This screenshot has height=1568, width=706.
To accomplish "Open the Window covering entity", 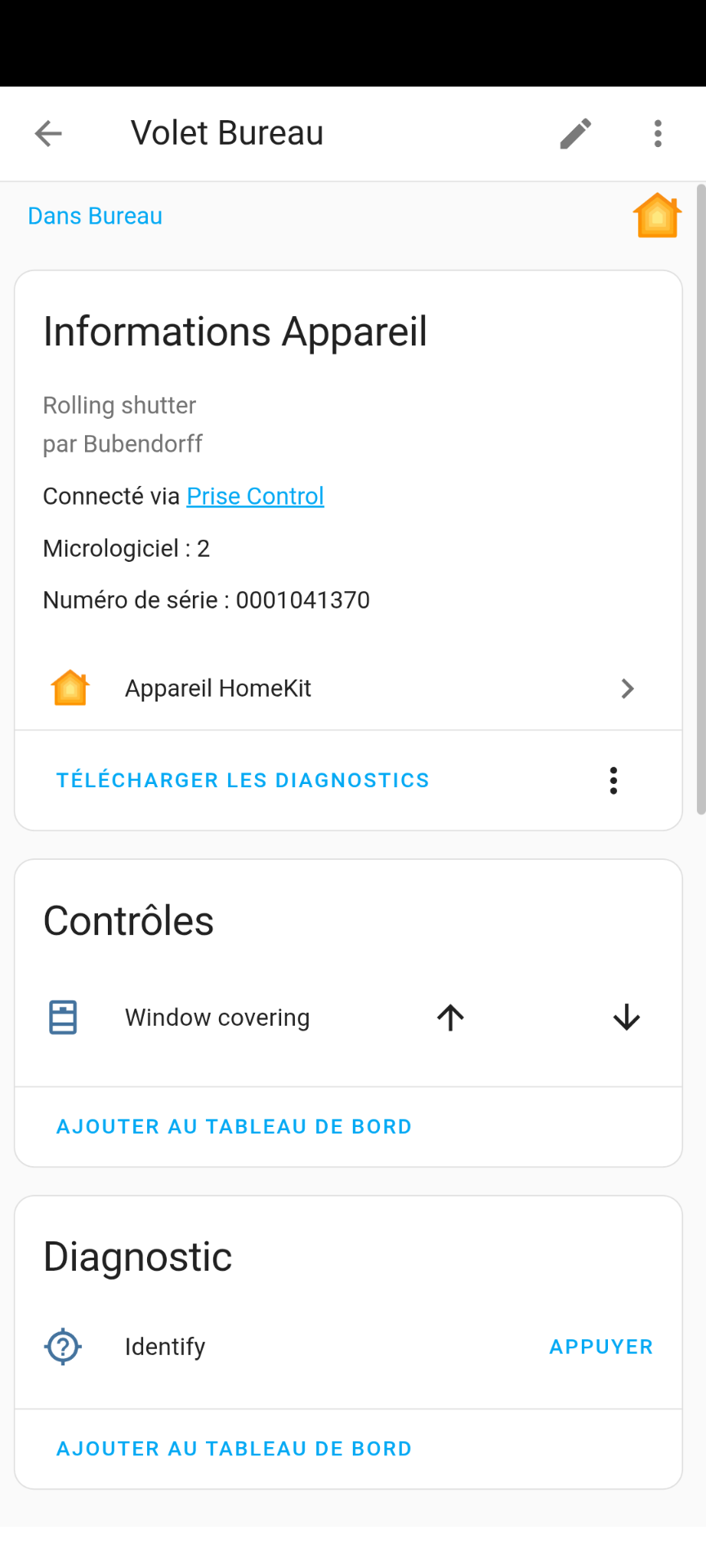I will pos(217,1018).
